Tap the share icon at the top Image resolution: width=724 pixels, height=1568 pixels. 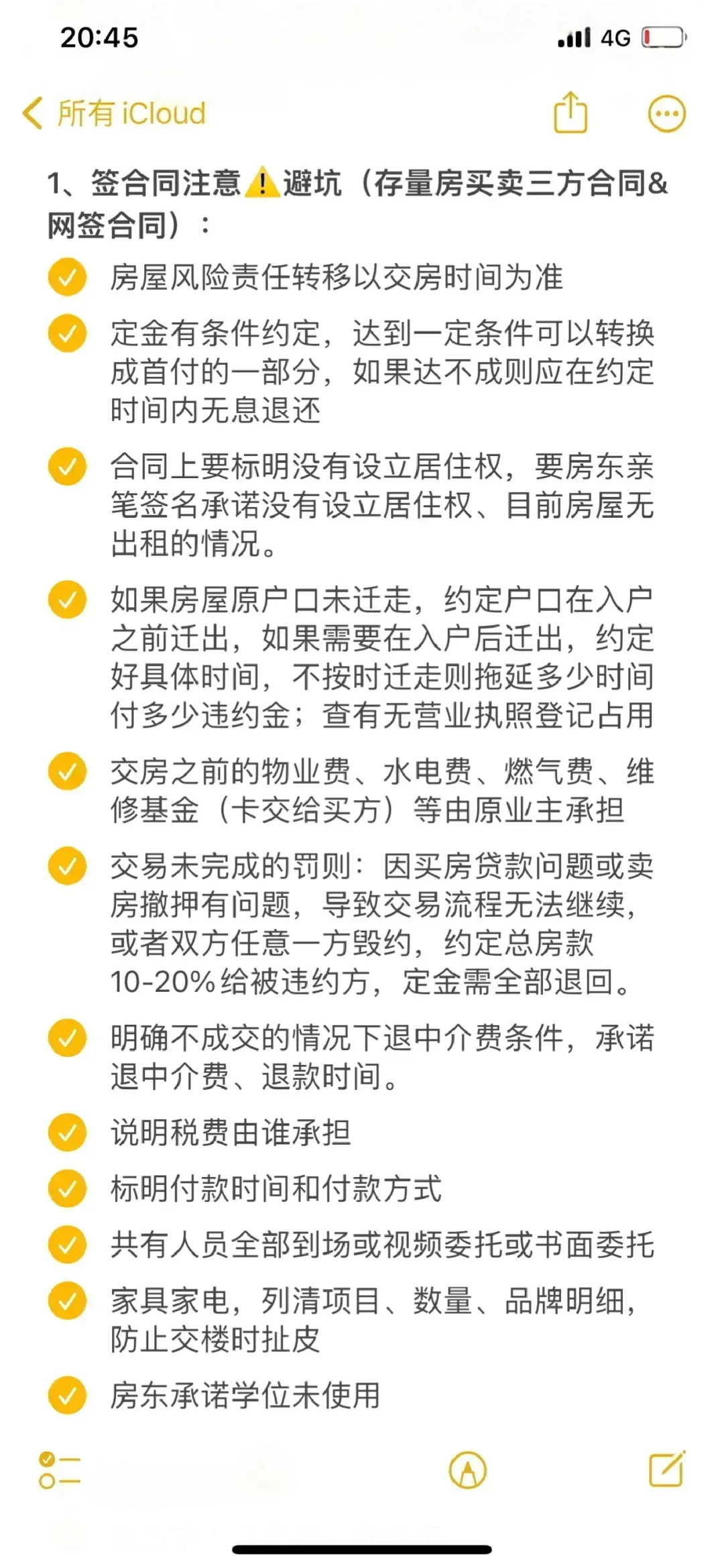[568, 113]
